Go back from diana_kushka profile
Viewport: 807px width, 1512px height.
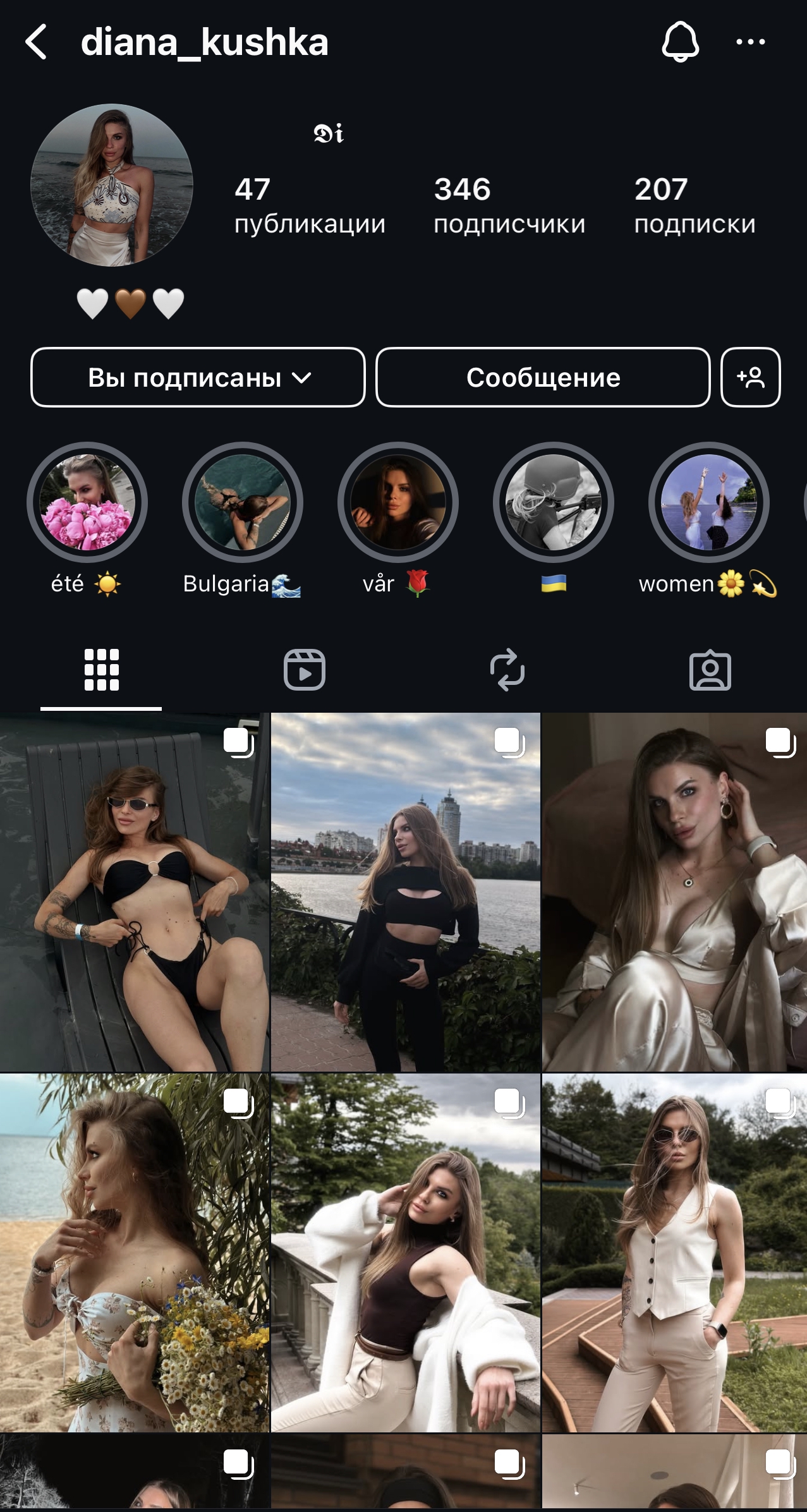pyautogui.click(x=37, y=42)
